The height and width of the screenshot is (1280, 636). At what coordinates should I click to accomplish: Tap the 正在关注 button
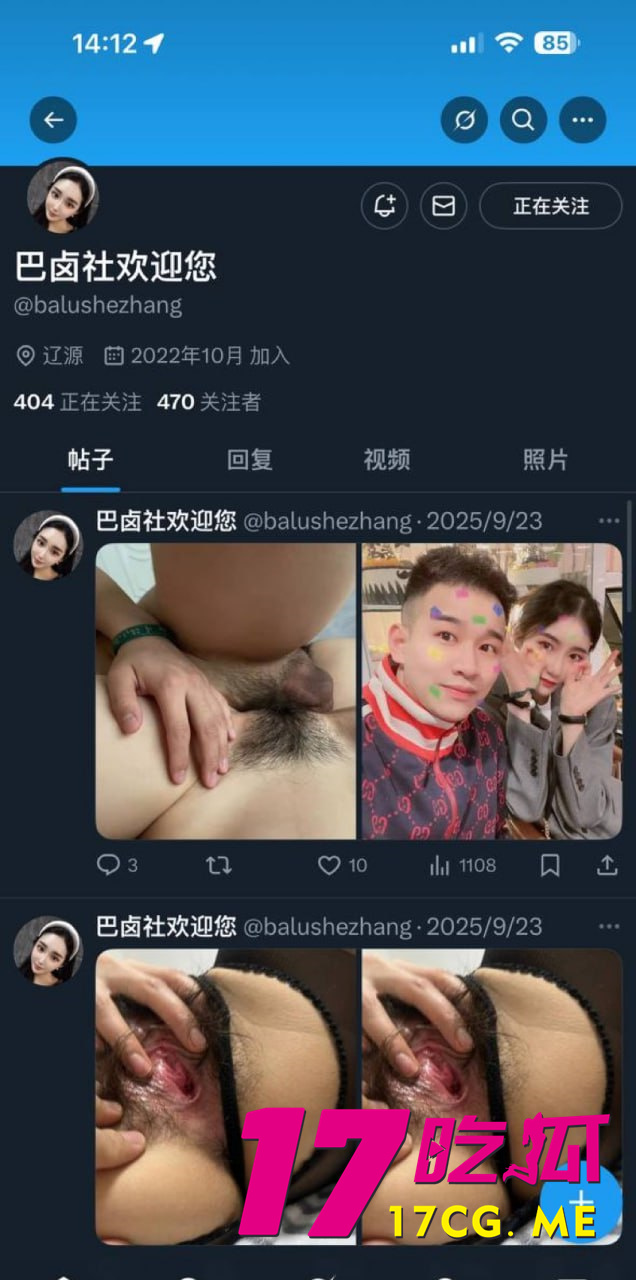[551, 206]
